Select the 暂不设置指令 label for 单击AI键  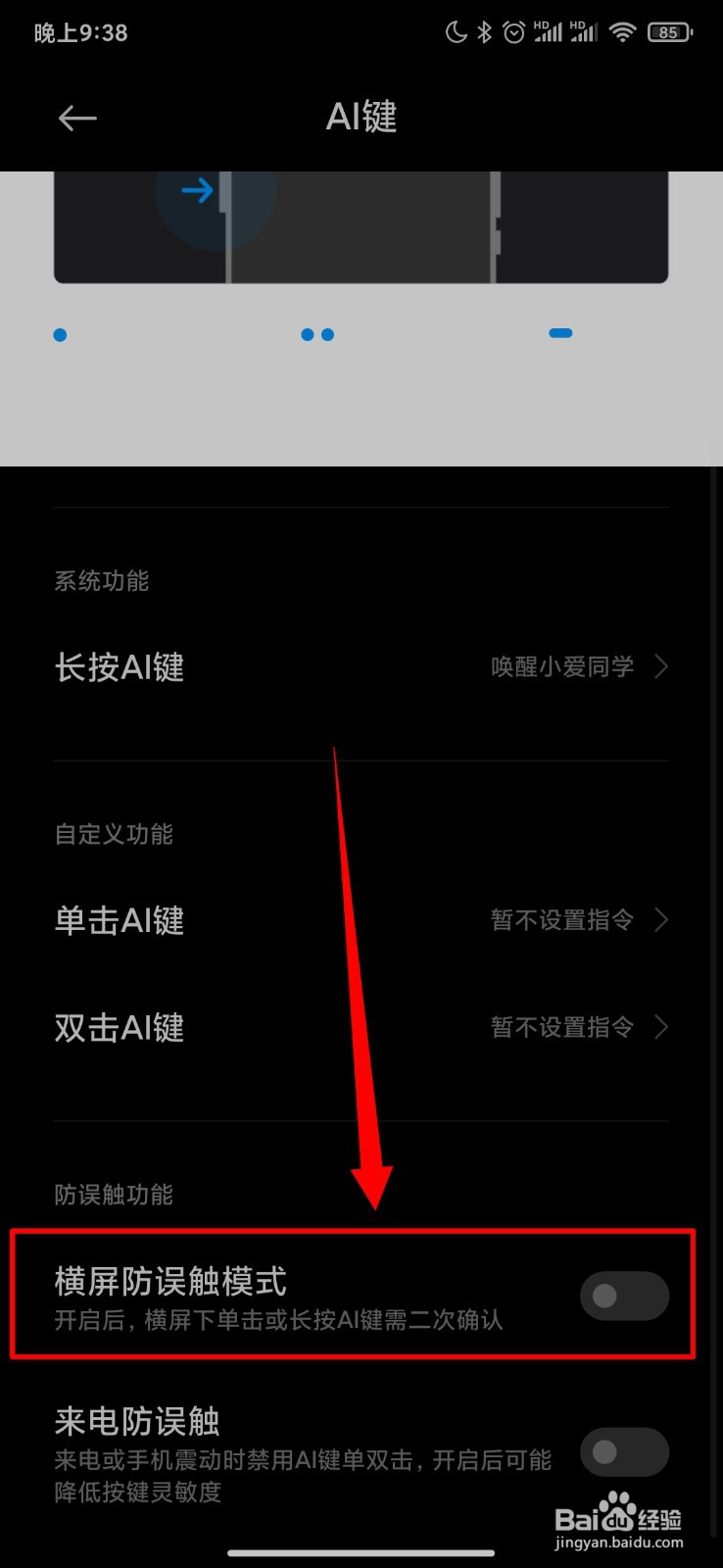pyautogui.click(x=561, y=920)
